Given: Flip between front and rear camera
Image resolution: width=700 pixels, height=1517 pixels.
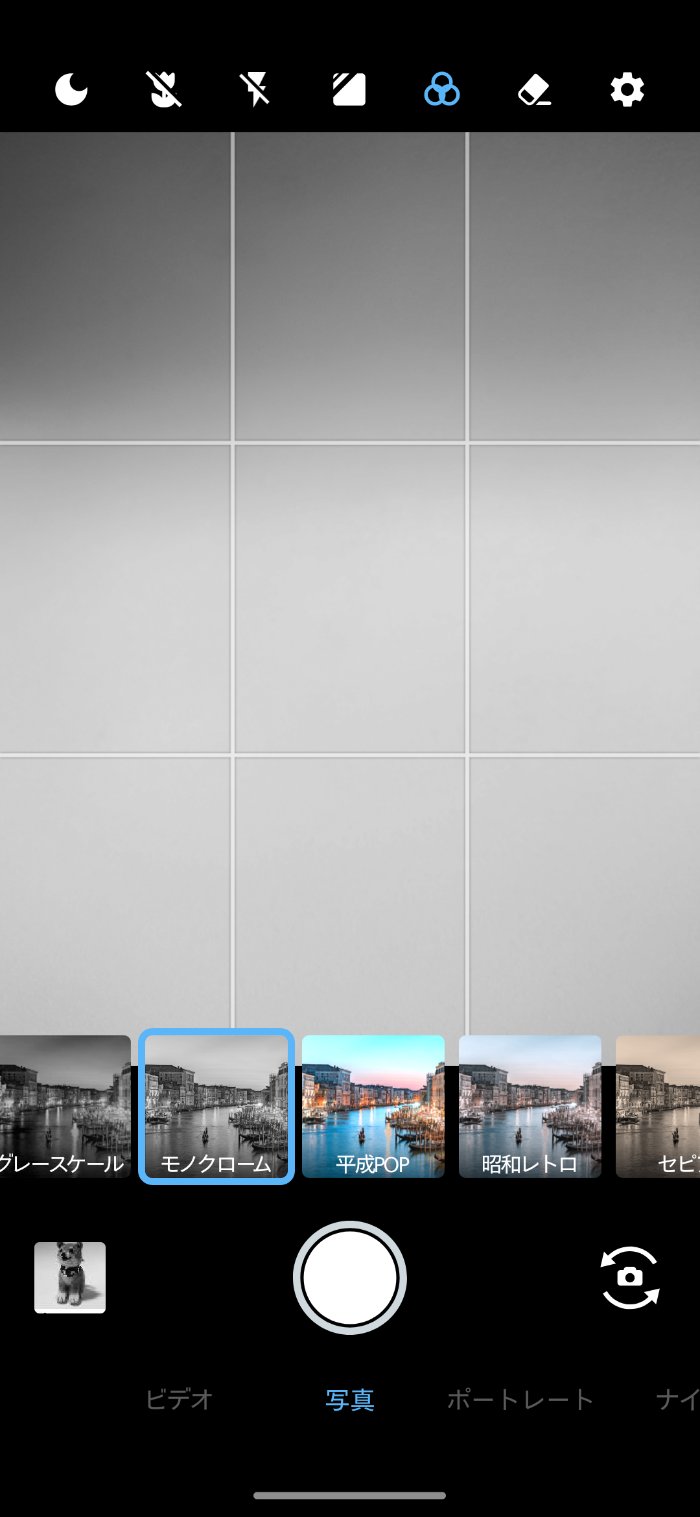Looking at the screenshot, I should (630, 1277).
